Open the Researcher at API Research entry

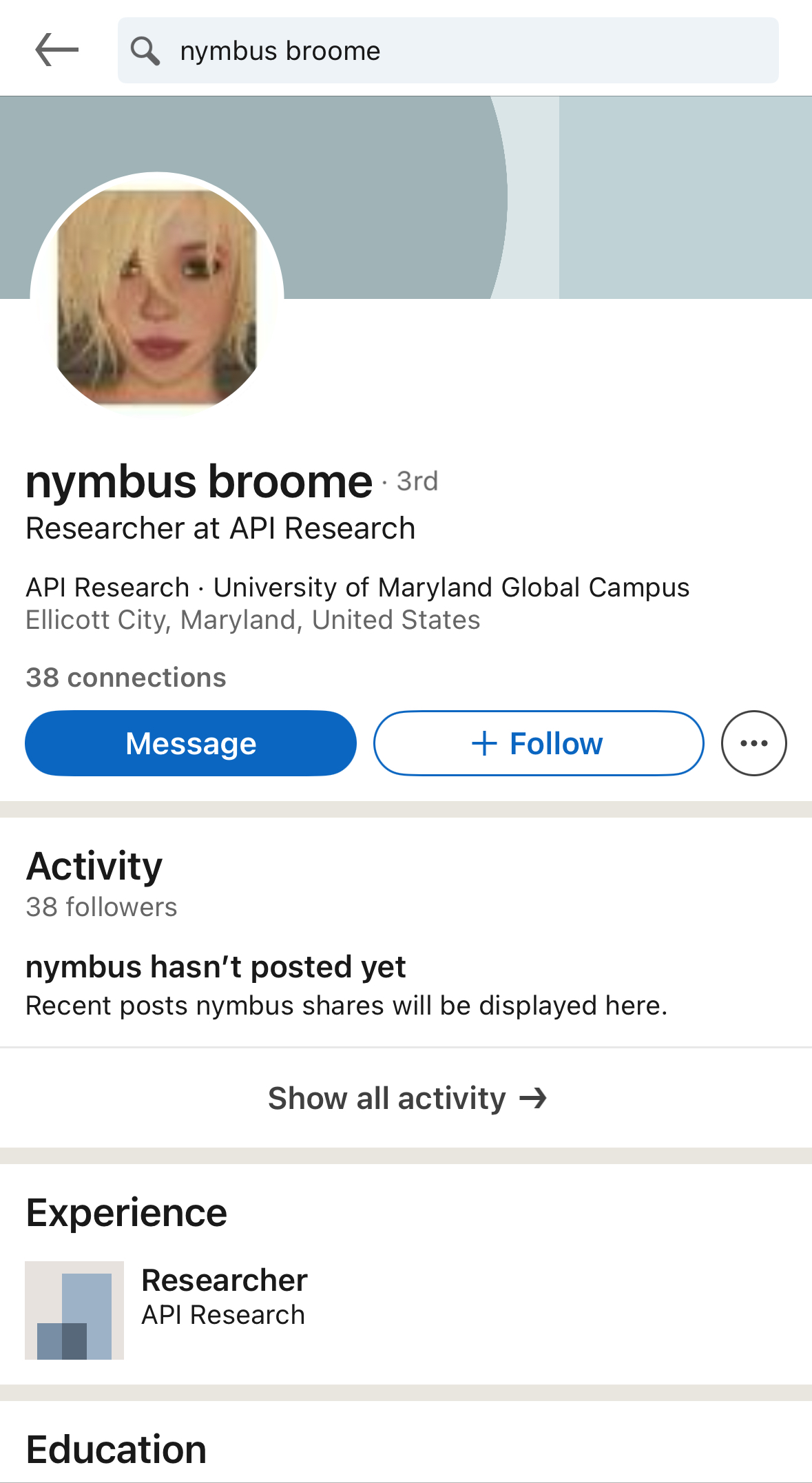point(224,1297)
